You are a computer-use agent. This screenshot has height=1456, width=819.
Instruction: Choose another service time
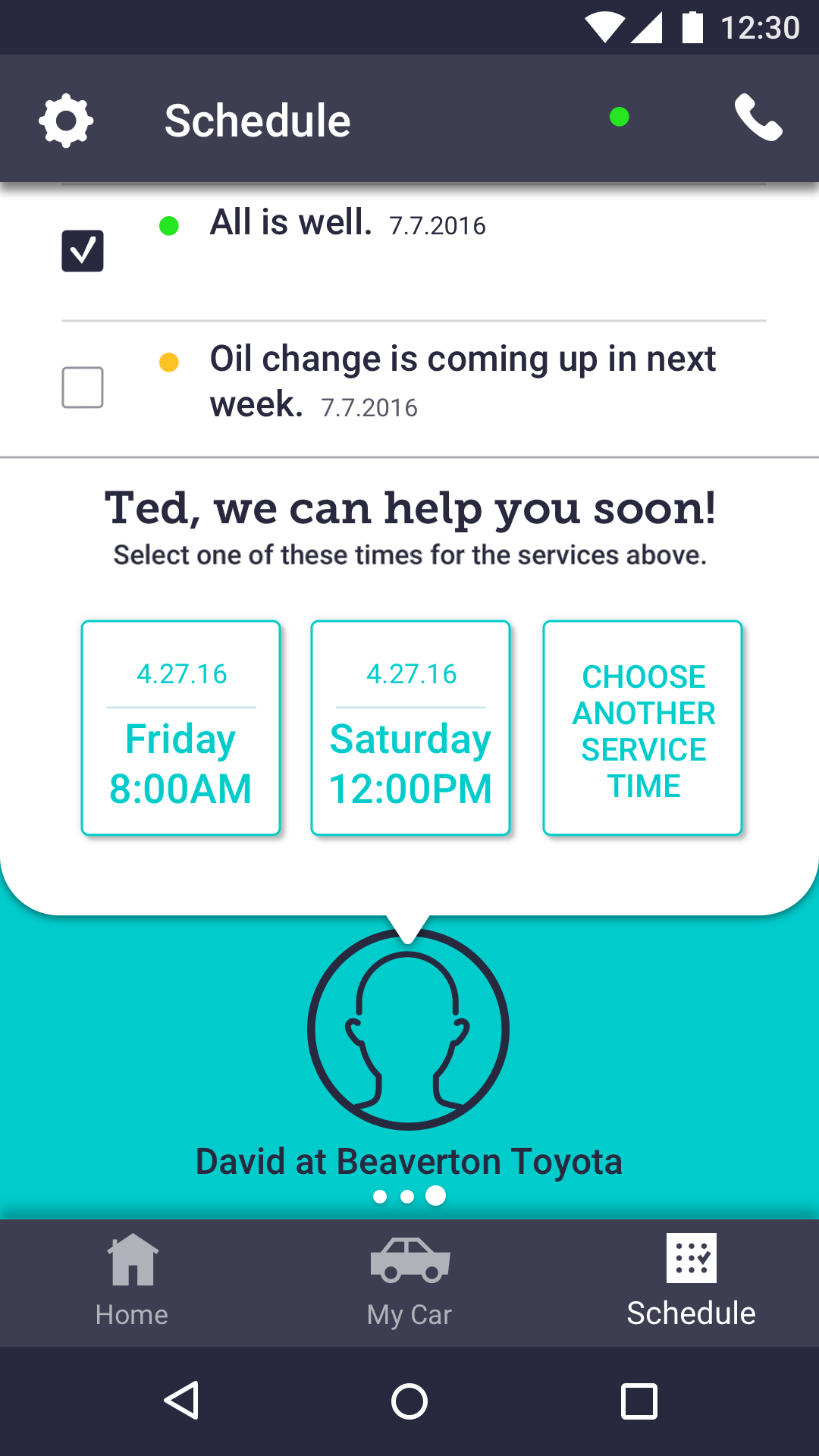(x=642, y=728)
